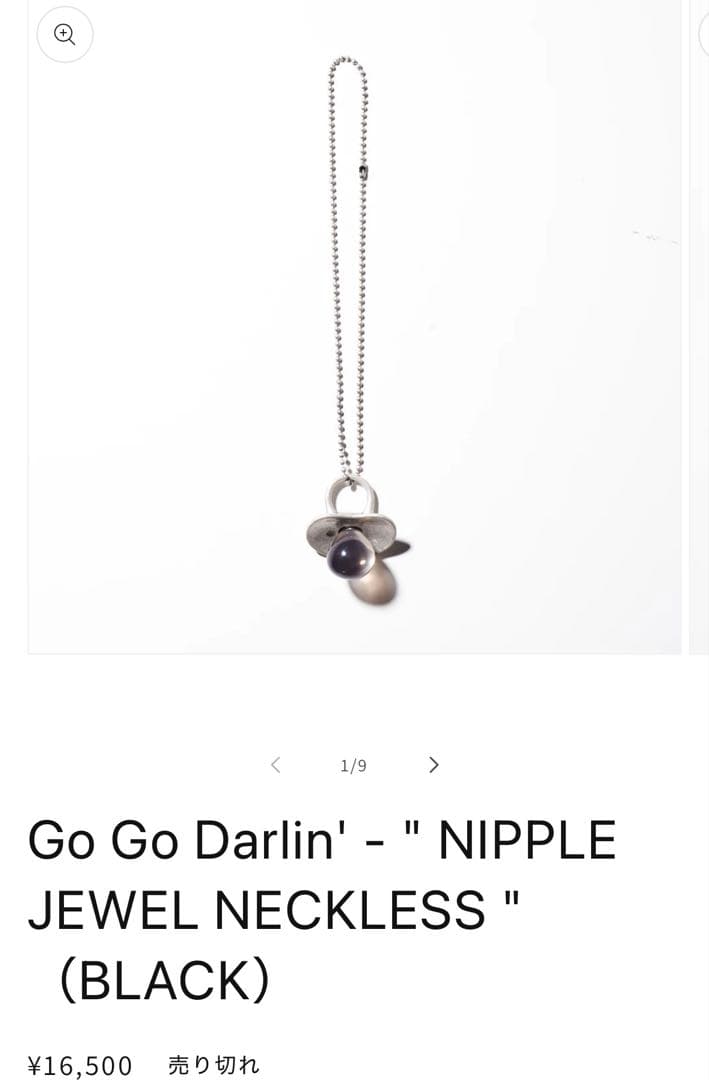
Task: Go to the next product image
Action: point(433,765)
